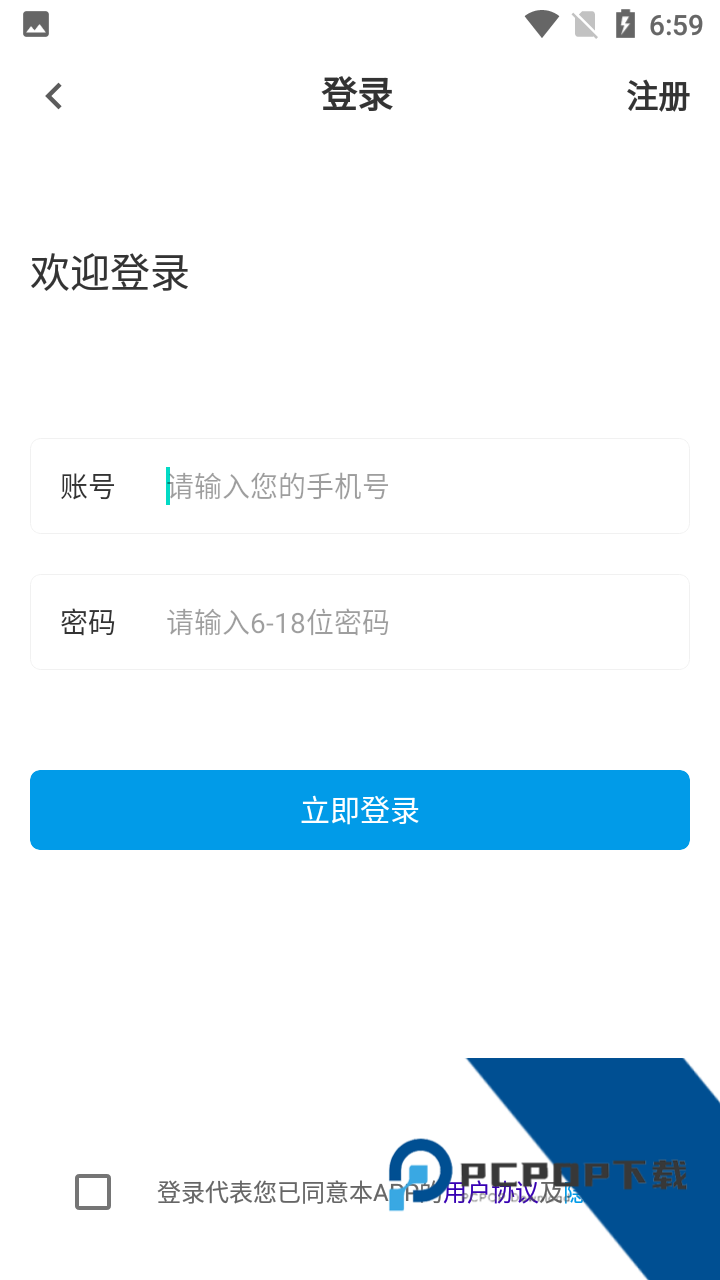720x1280 pixels.
Task: Click the 账号 account label
Action: pyautogui.click(x=88, y=486)
